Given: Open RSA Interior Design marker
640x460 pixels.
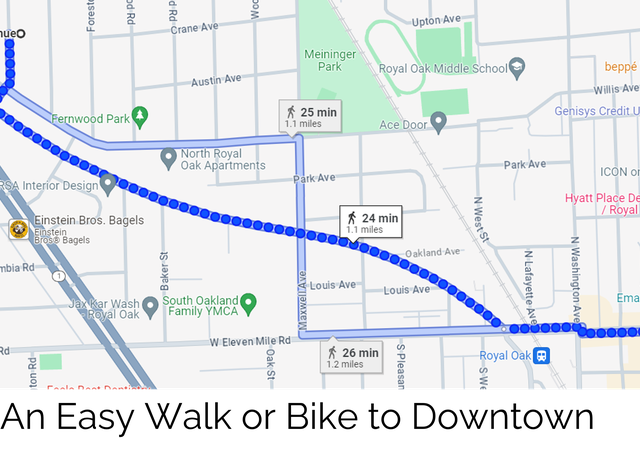Looking at the screenshot, I should (x=108, y=183).
